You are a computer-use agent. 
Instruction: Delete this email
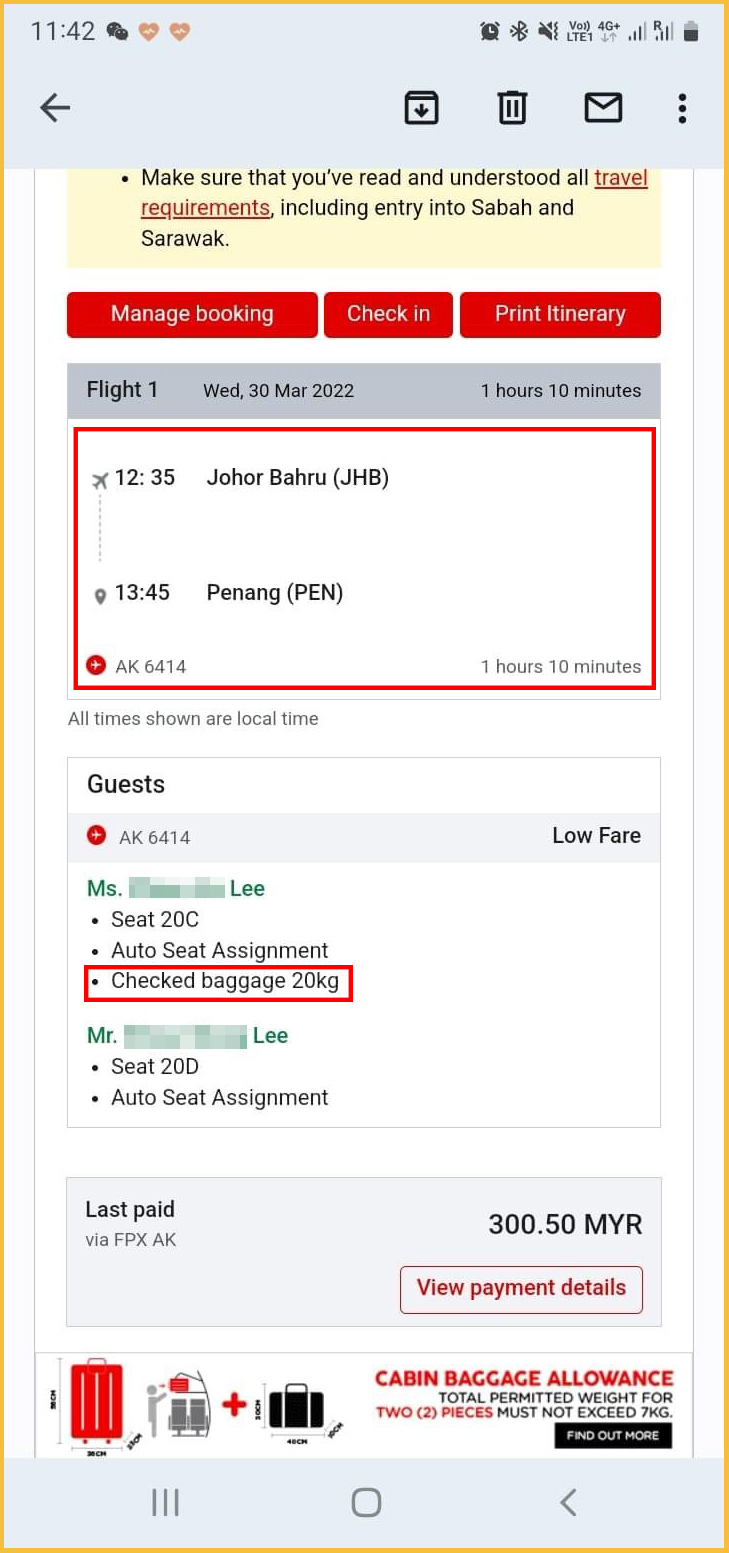pos(512,108)
